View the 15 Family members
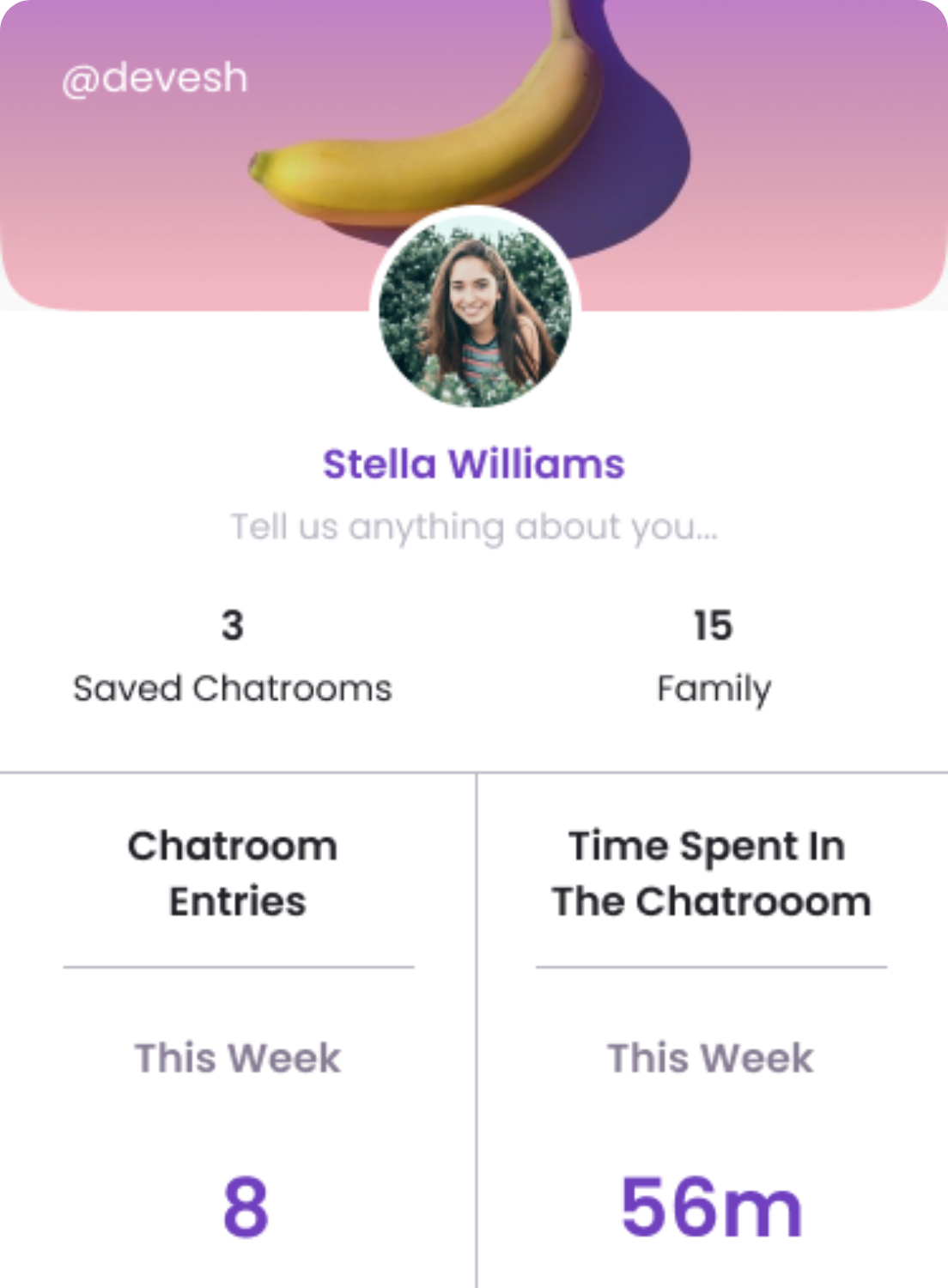The width and height of the screenshot is (948, 1288). coord(714,658)
